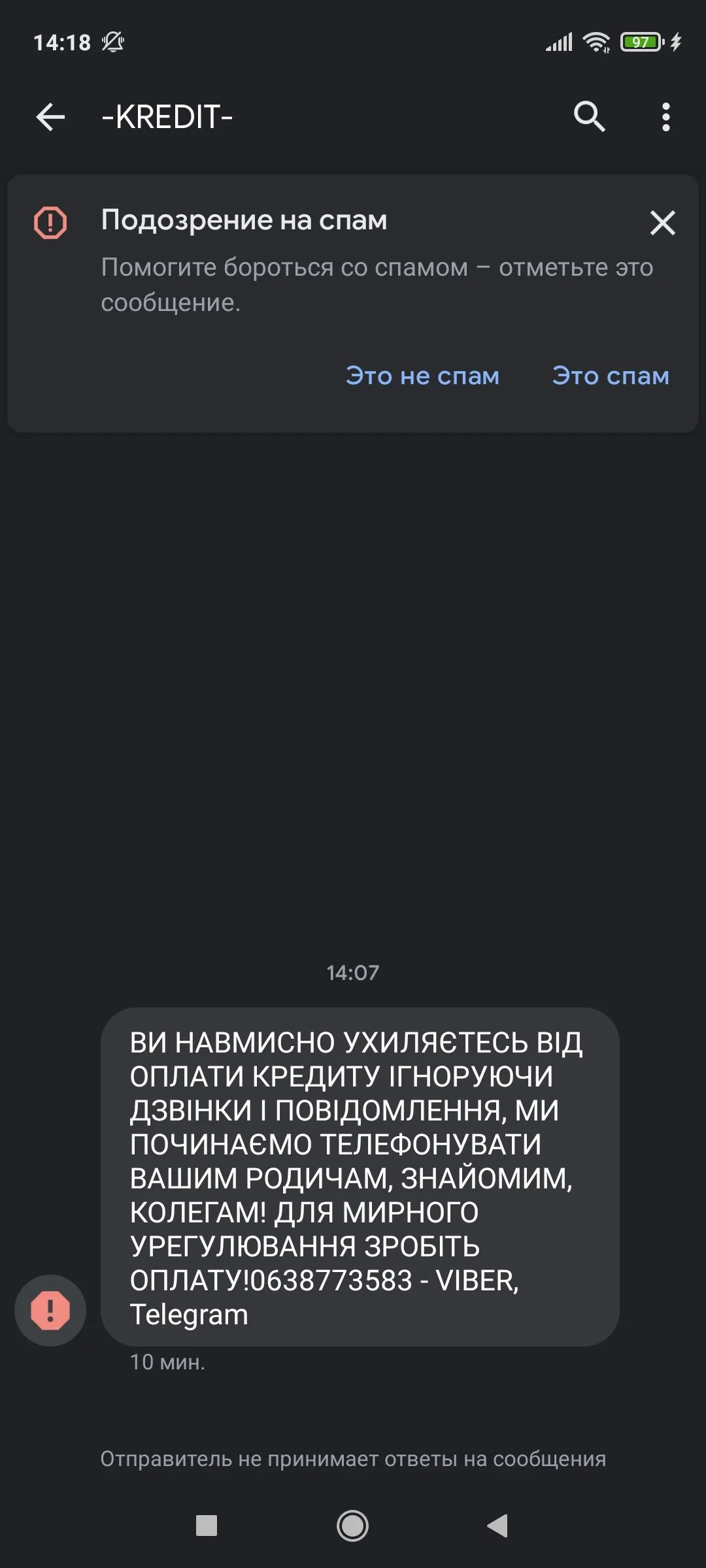Go back from the -KREDIT- conversation
This screenshot has width=706, height=1568.
pos(50,118)
